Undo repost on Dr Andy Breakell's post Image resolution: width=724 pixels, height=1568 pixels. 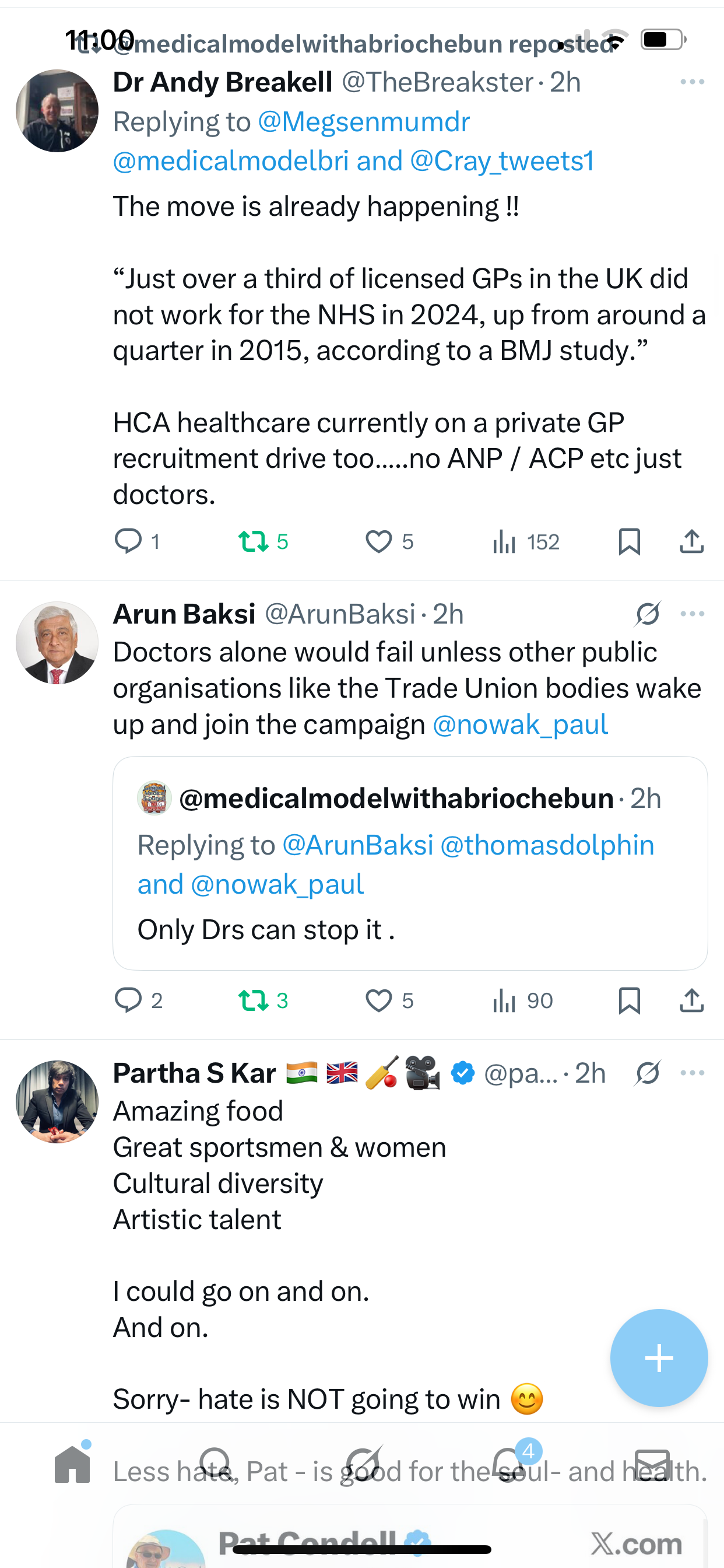click(x=253, y=541)
